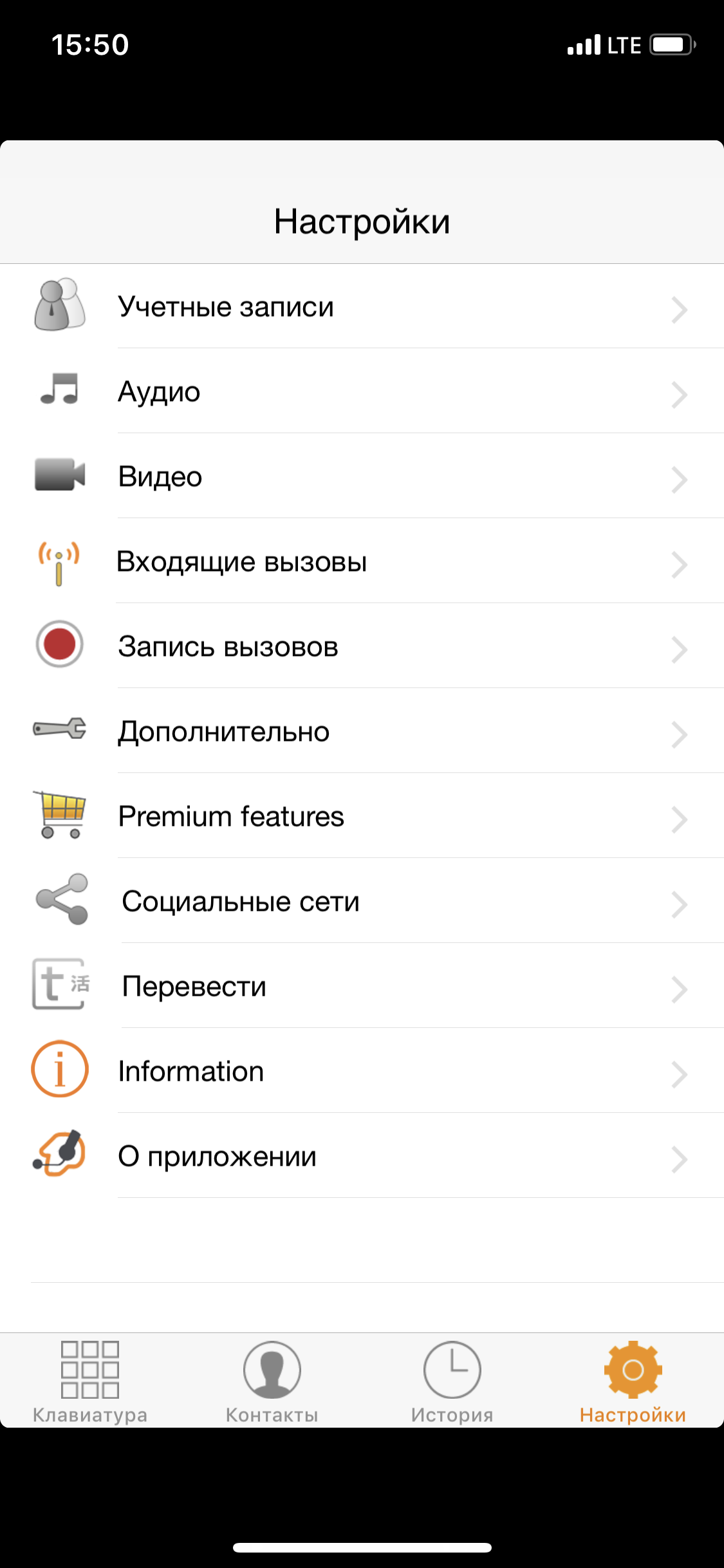This screenshot has height=1568, width=724.
Task: Open the Аудио settings row
Action: (360, 392)
